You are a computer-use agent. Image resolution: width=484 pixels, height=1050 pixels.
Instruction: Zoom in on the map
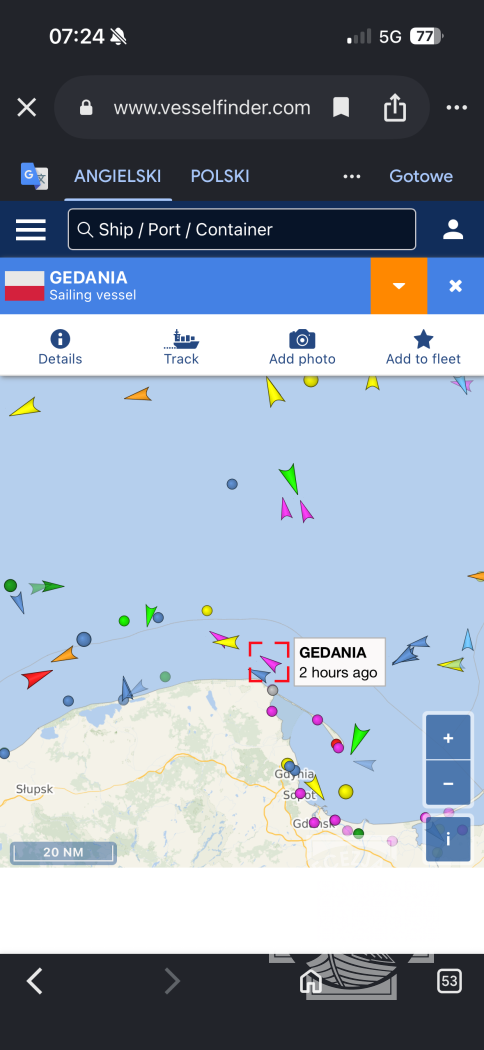point(448,737)
